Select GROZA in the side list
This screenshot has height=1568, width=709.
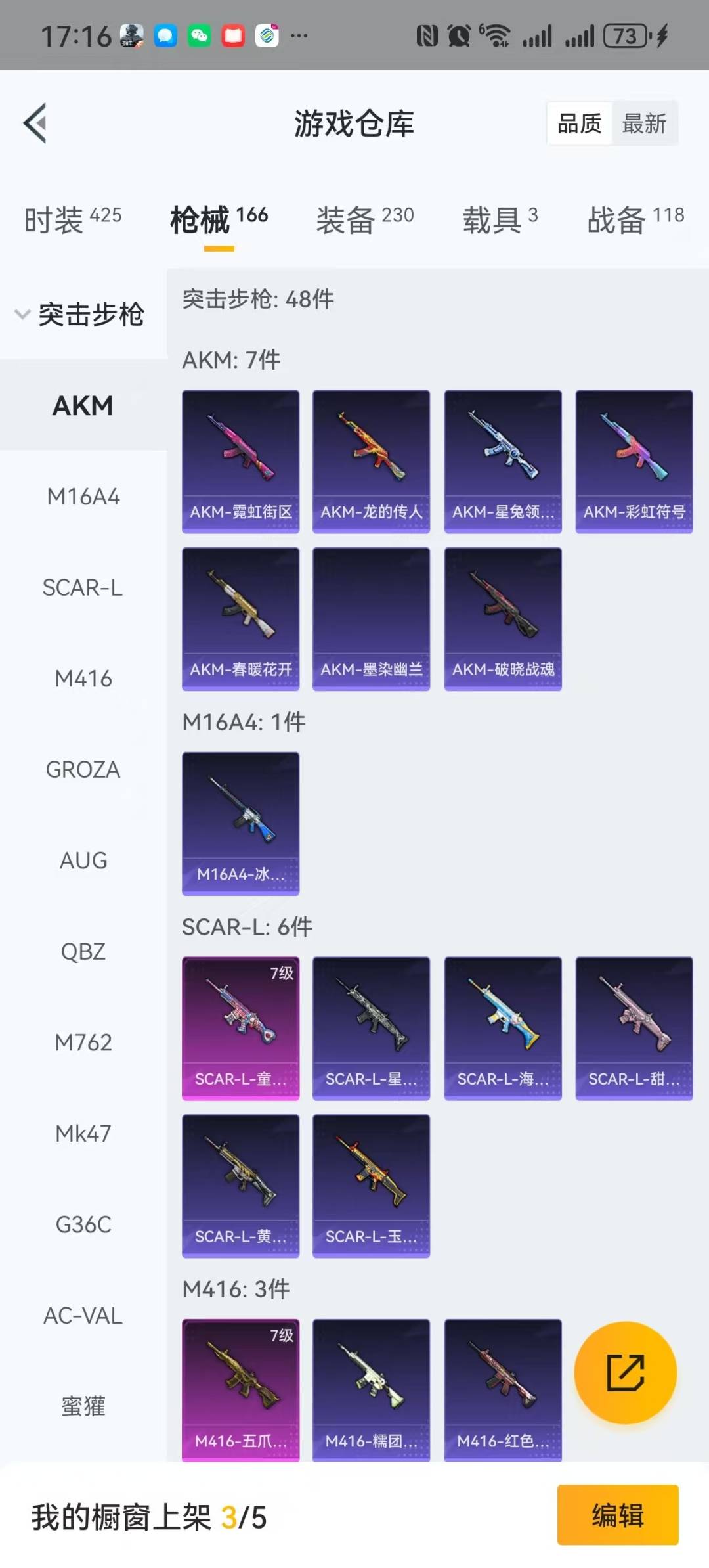[83, 769]
